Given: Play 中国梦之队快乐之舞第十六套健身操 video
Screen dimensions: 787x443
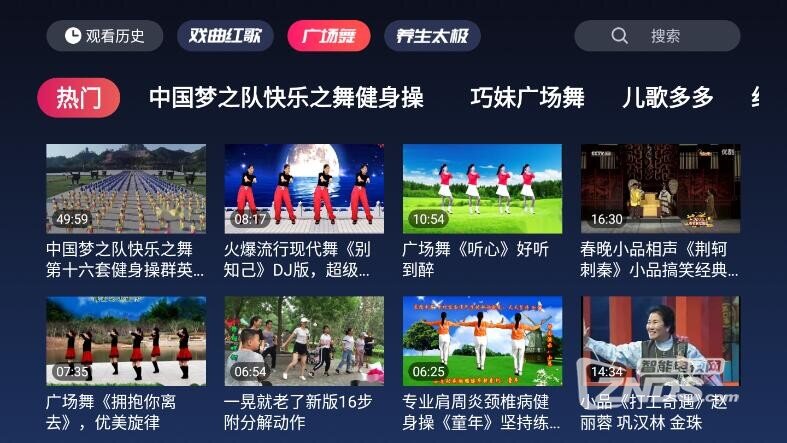Looking at the screenshot, I should (x=126, y=189).
